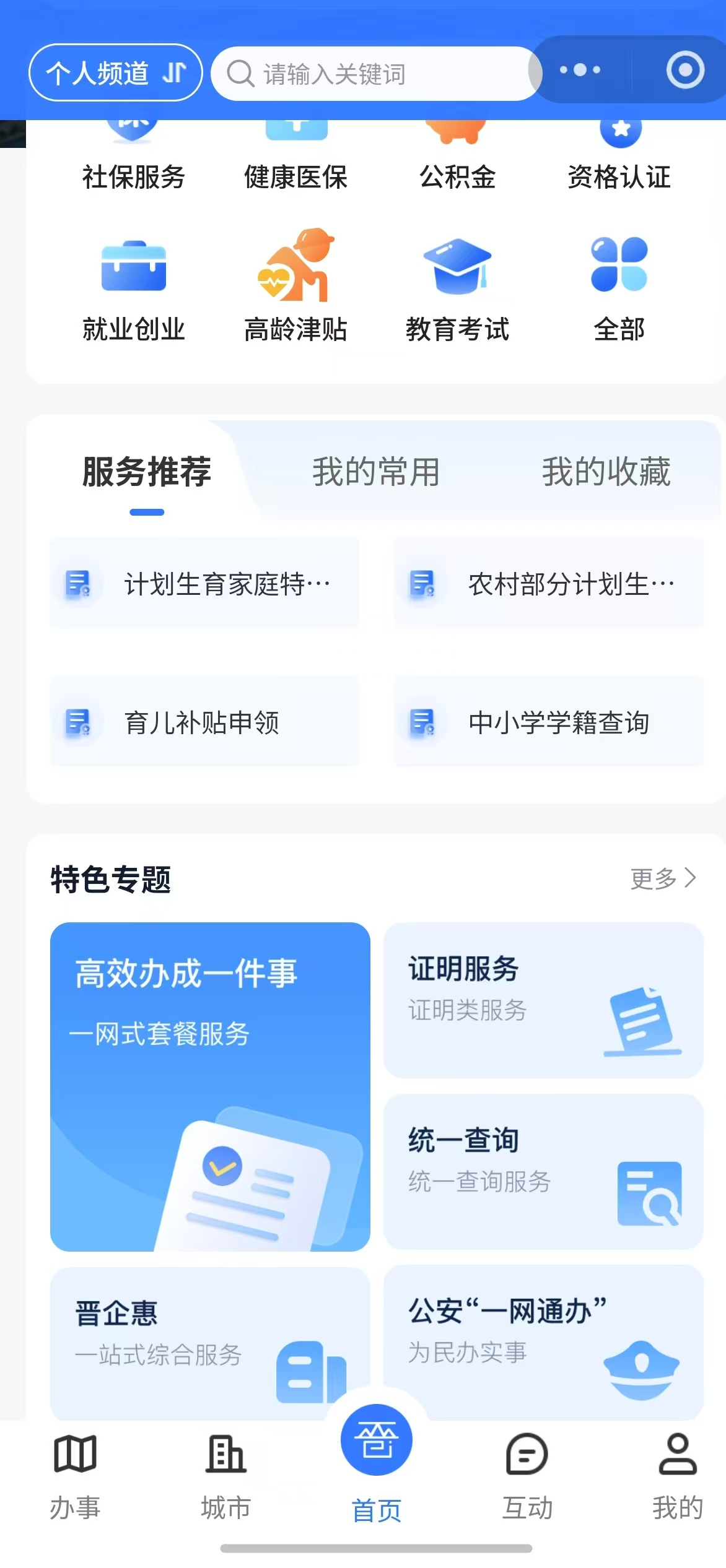Open the mini program overflow menu

tap(580, 70)
